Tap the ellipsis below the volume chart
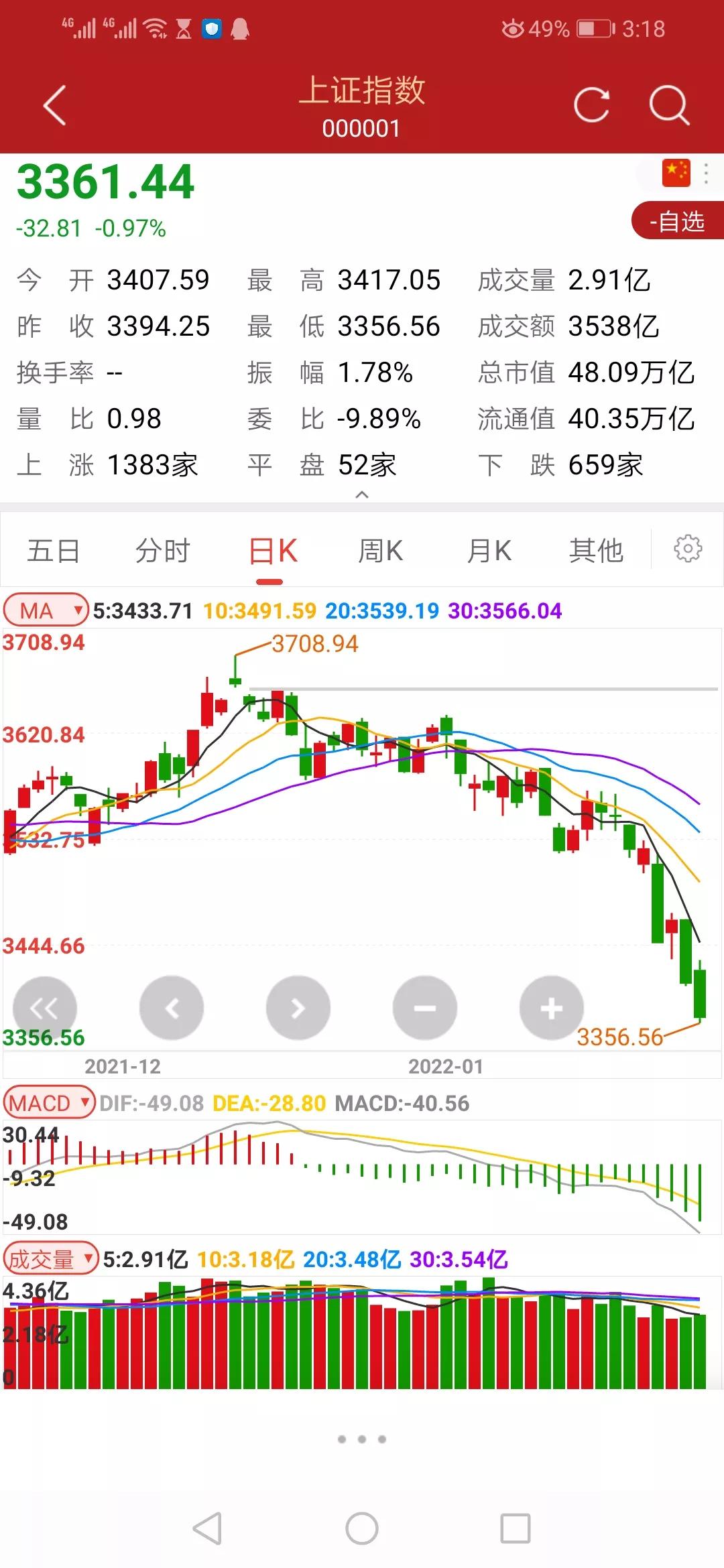This screenshot has height=1568, width=724. point(361,1437)
